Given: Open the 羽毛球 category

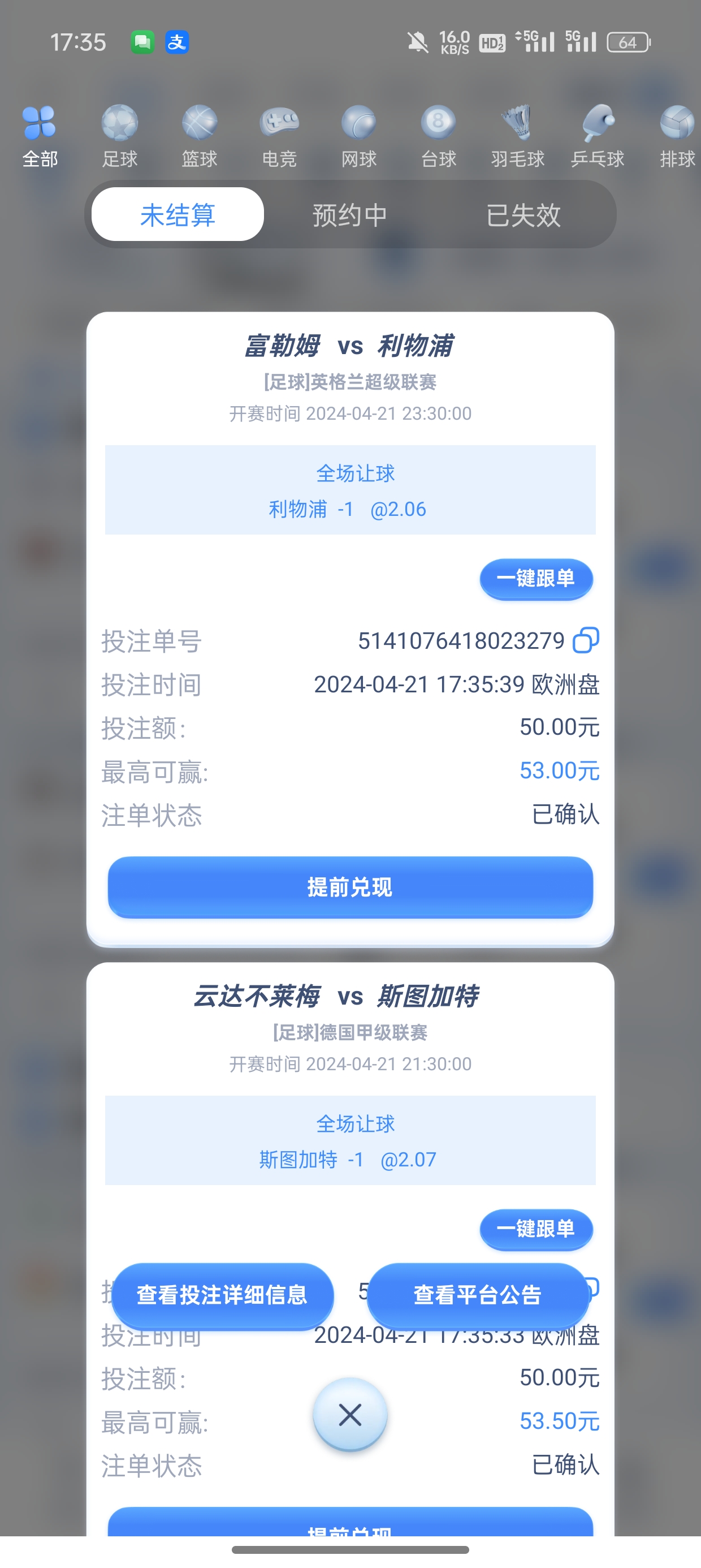Looking at the screenshot, I should pyautogui.click(x=518, y=136).
